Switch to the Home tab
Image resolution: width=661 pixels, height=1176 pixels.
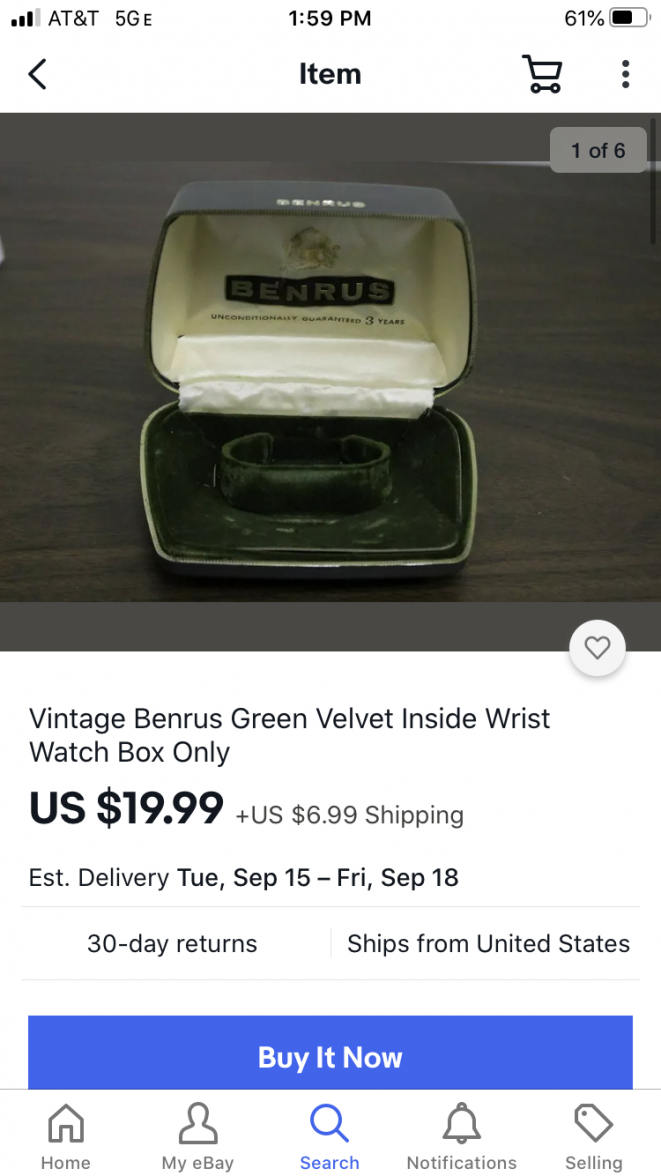[x=66, y=1137]
